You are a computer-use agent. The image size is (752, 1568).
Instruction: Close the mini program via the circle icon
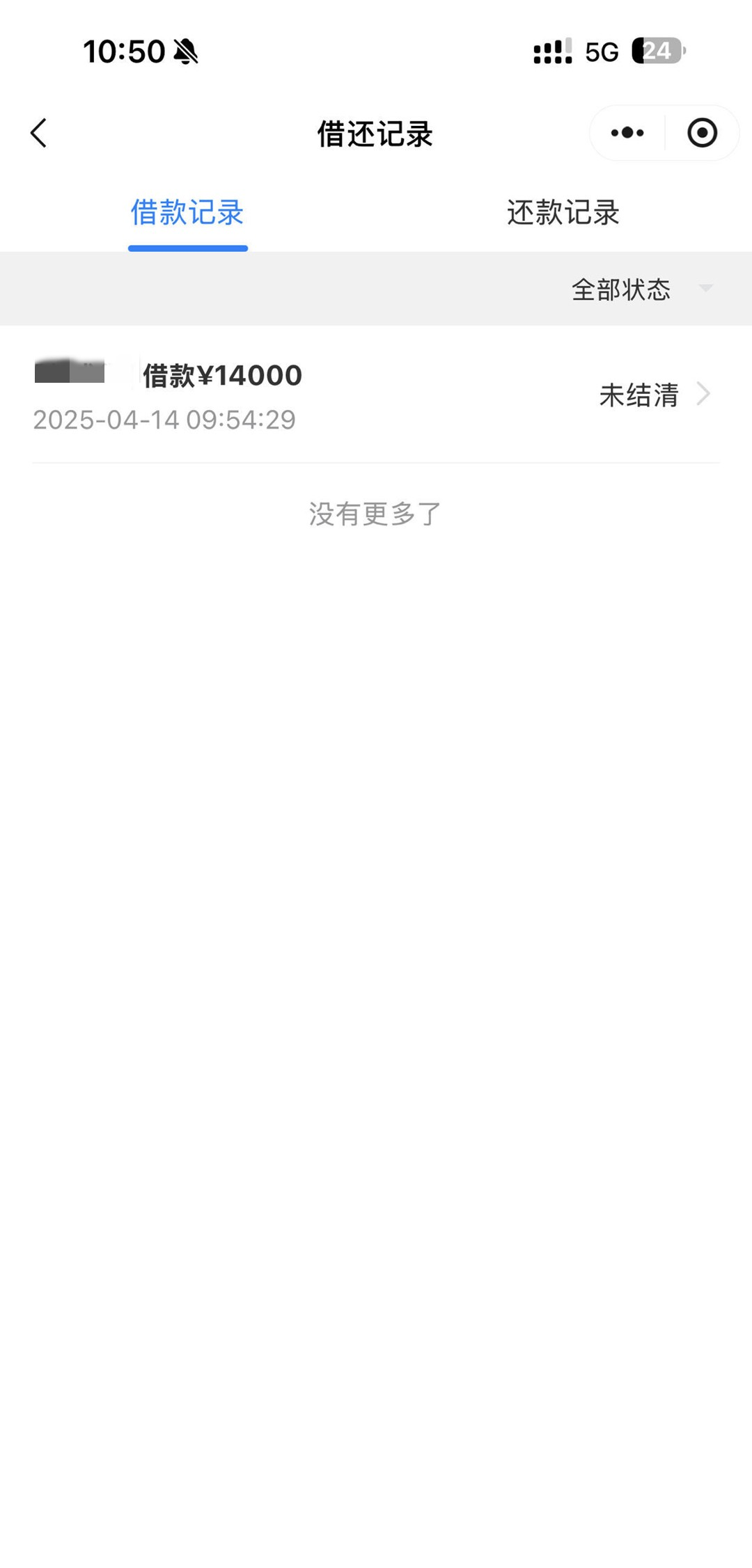coord(702,133)
